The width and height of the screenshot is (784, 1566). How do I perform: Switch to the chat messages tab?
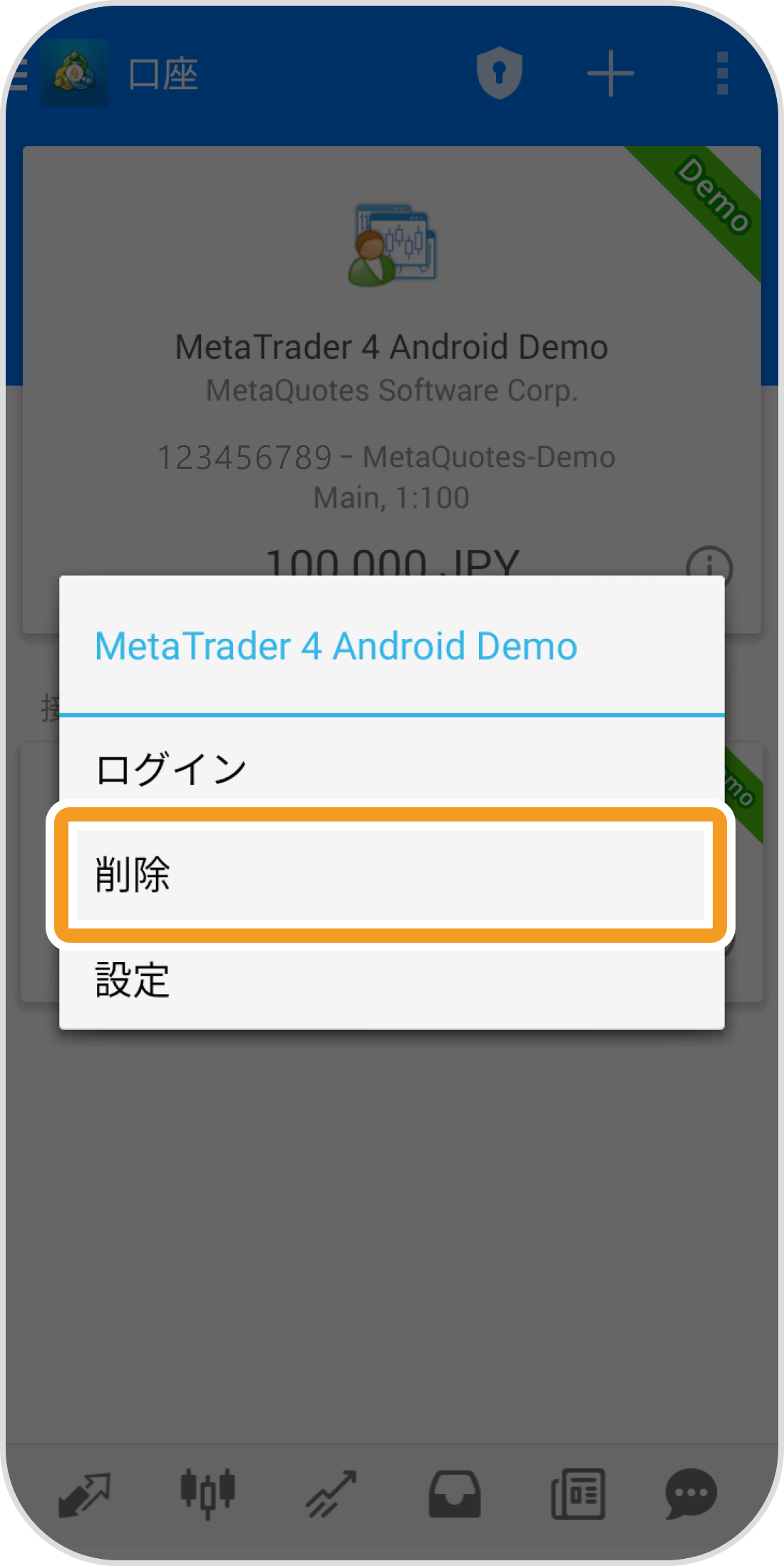691,1493
